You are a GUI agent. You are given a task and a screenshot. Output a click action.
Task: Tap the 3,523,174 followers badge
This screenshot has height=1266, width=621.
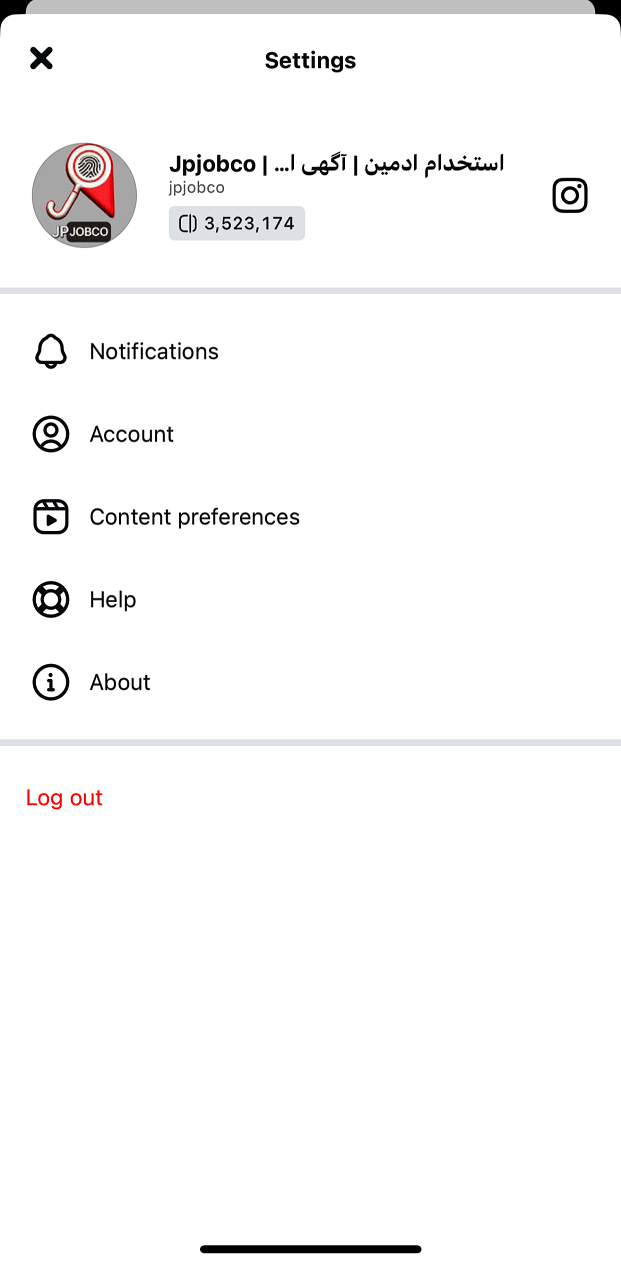click(237, 223)
